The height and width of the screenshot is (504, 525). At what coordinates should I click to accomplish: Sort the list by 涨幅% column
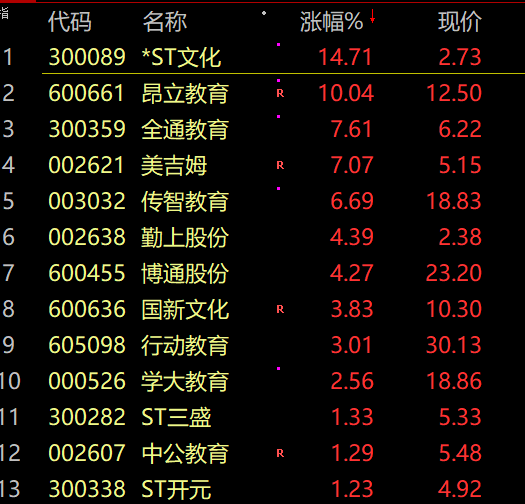[331, 22]
